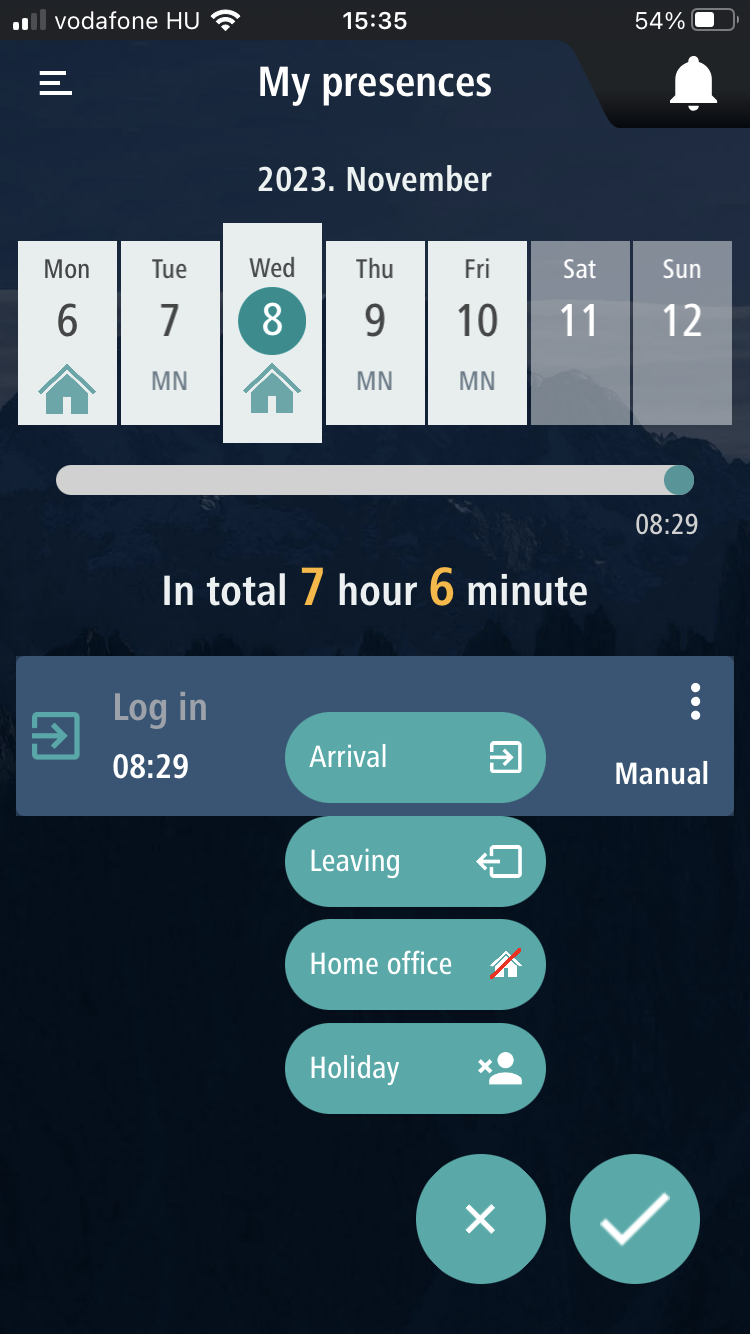Open the notifications bell
This screenshot has height=1334, width=750.
(x=693, y=83)
